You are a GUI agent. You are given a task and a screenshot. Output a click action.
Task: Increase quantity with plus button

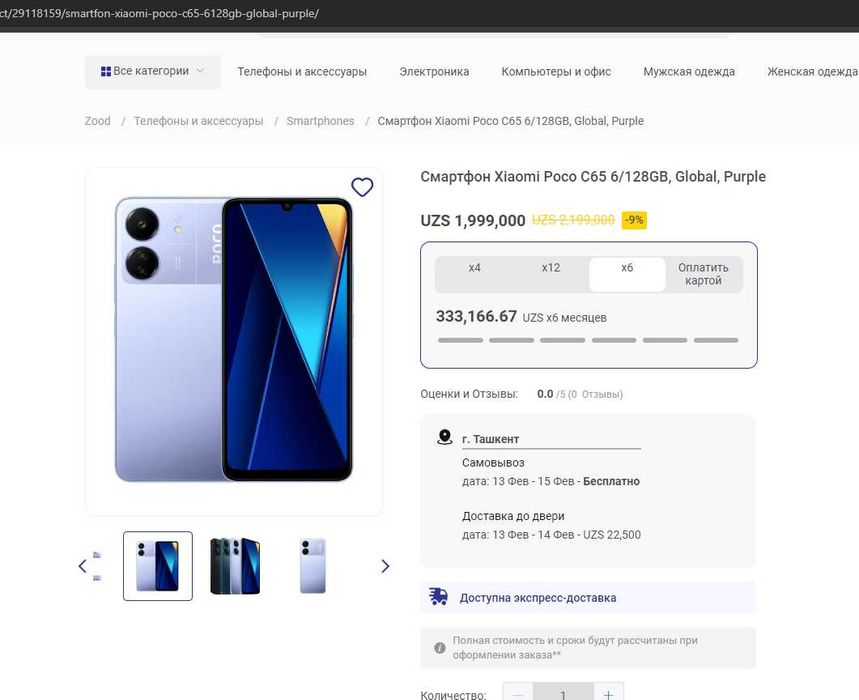pos(608,694)
